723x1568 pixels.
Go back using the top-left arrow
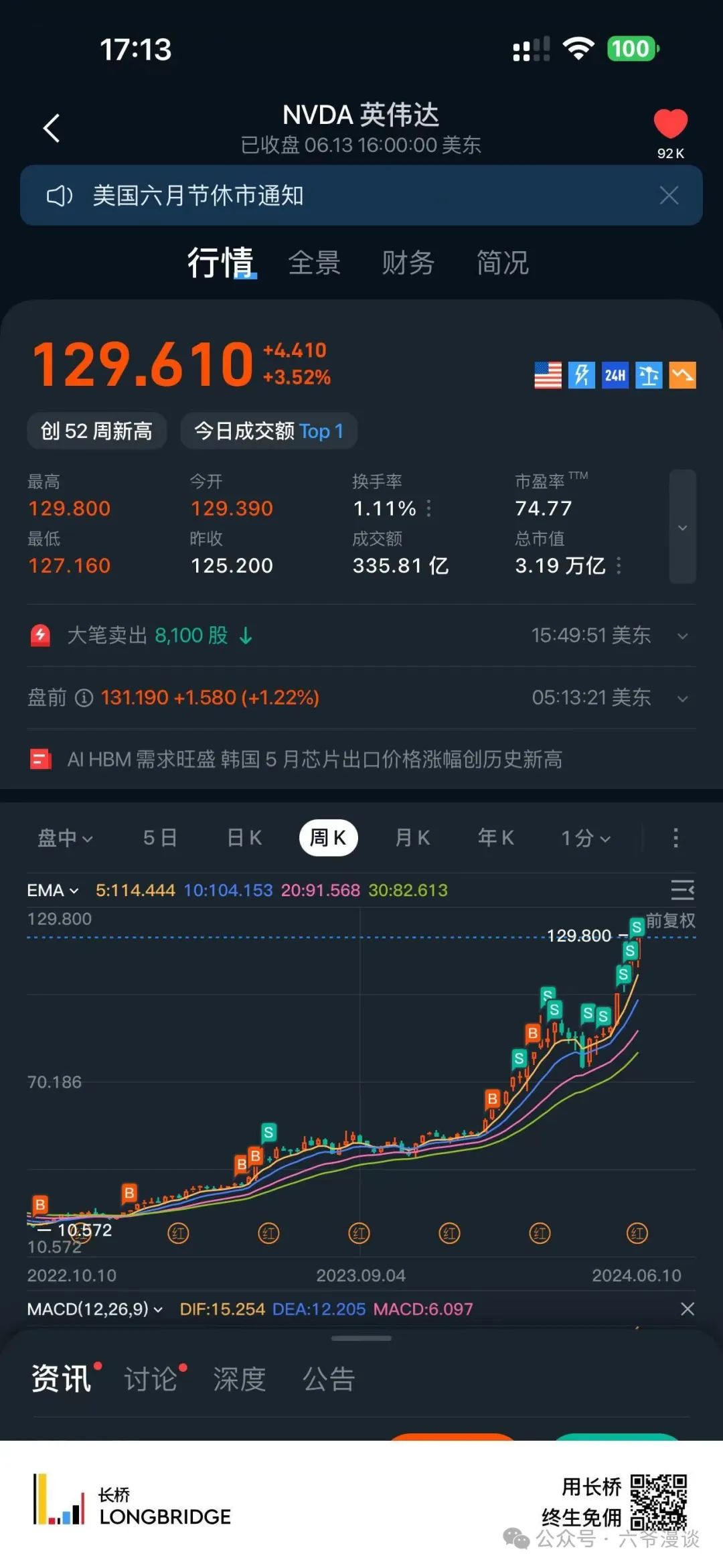click(52, 128)
